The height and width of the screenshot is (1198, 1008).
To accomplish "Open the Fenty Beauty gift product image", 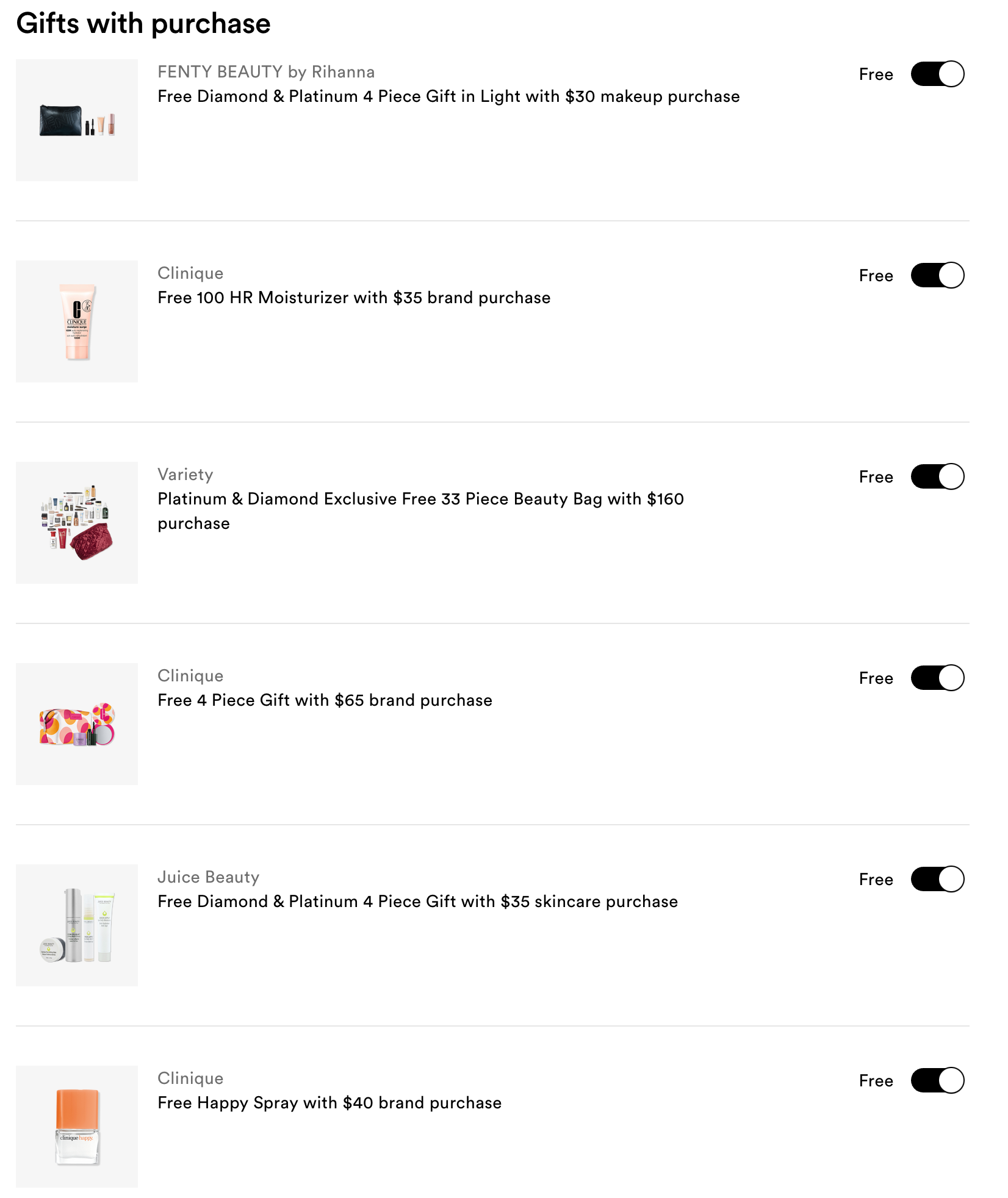I will [x=77, y=120].
